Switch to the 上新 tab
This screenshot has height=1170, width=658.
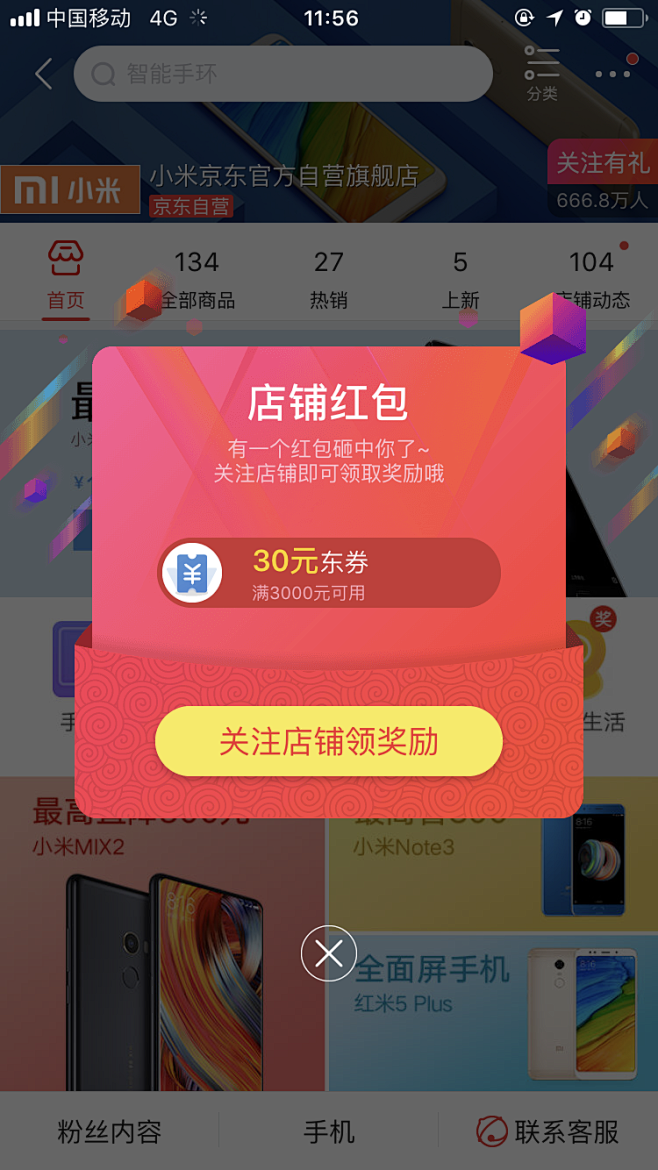click(460, 278)
